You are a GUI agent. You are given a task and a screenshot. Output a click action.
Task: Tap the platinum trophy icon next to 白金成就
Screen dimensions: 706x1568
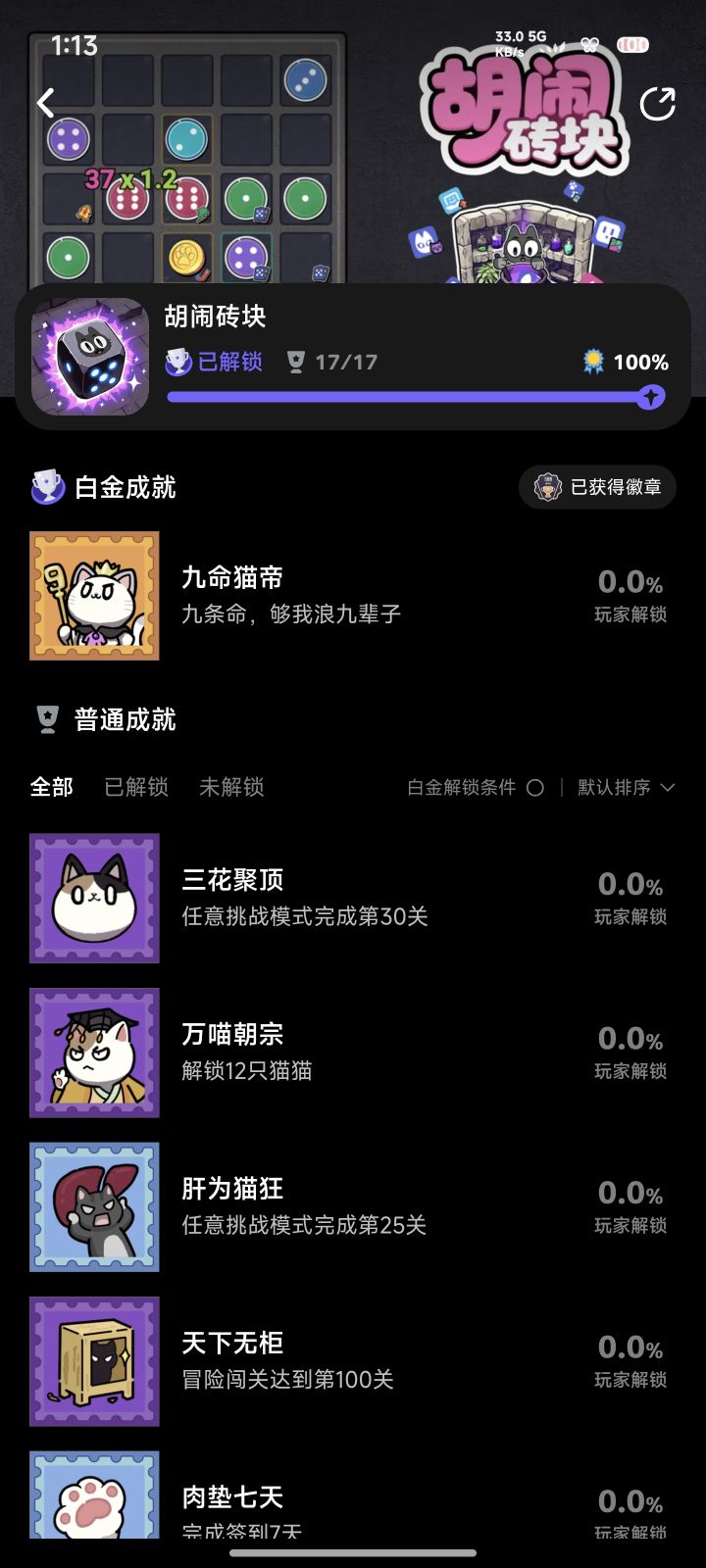point(41,486)
